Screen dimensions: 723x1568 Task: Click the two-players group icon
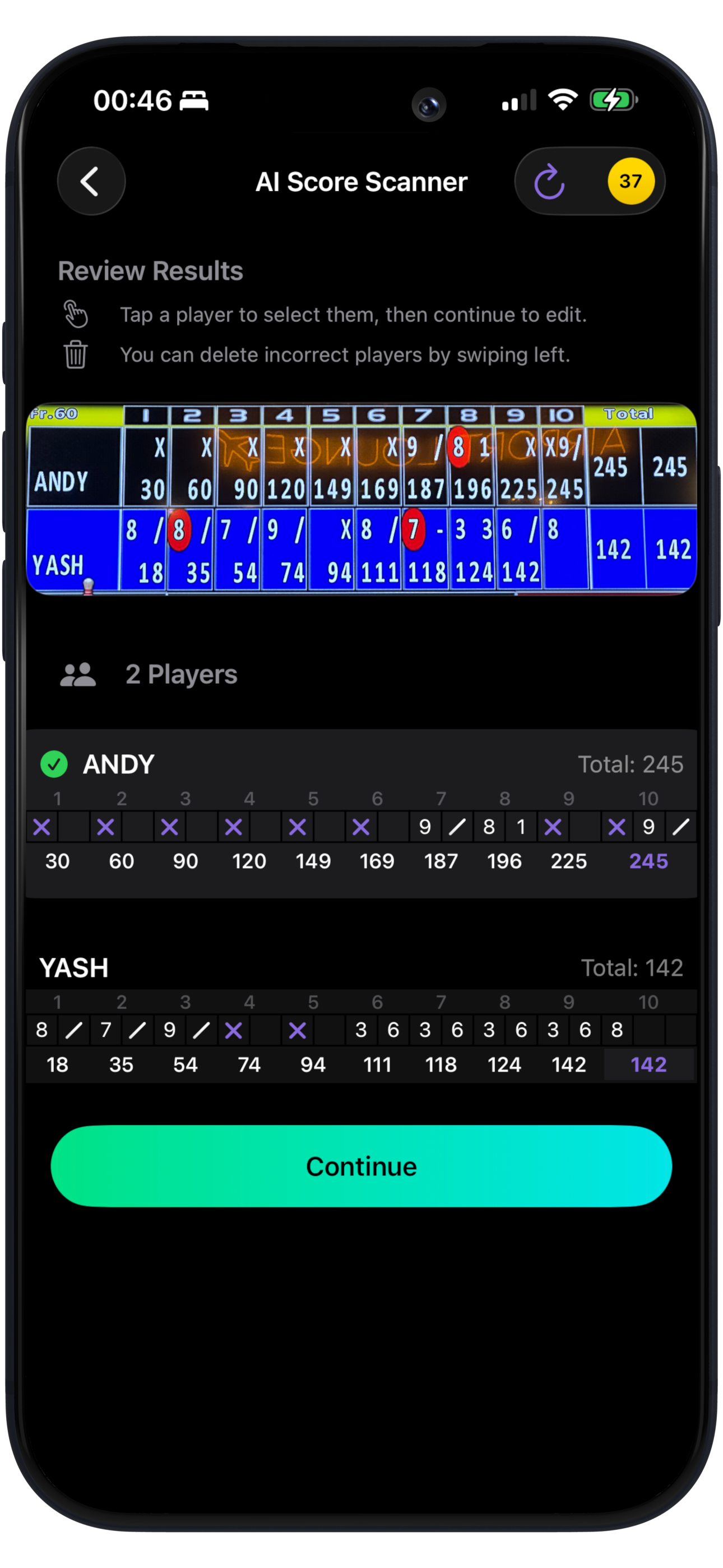[x=78, y=674]
